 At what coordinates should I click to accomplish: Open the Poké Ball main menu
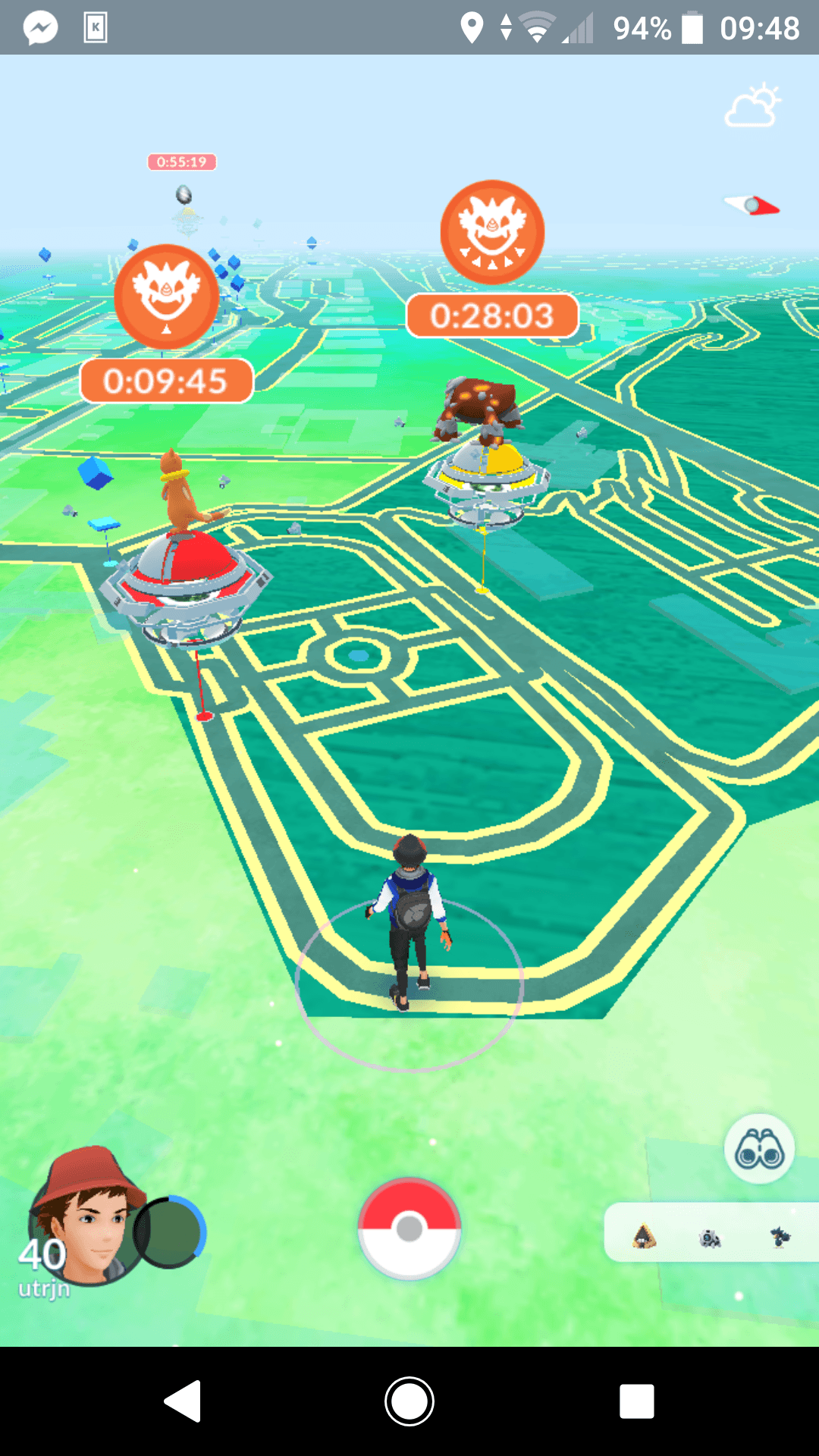[409, 1228]
